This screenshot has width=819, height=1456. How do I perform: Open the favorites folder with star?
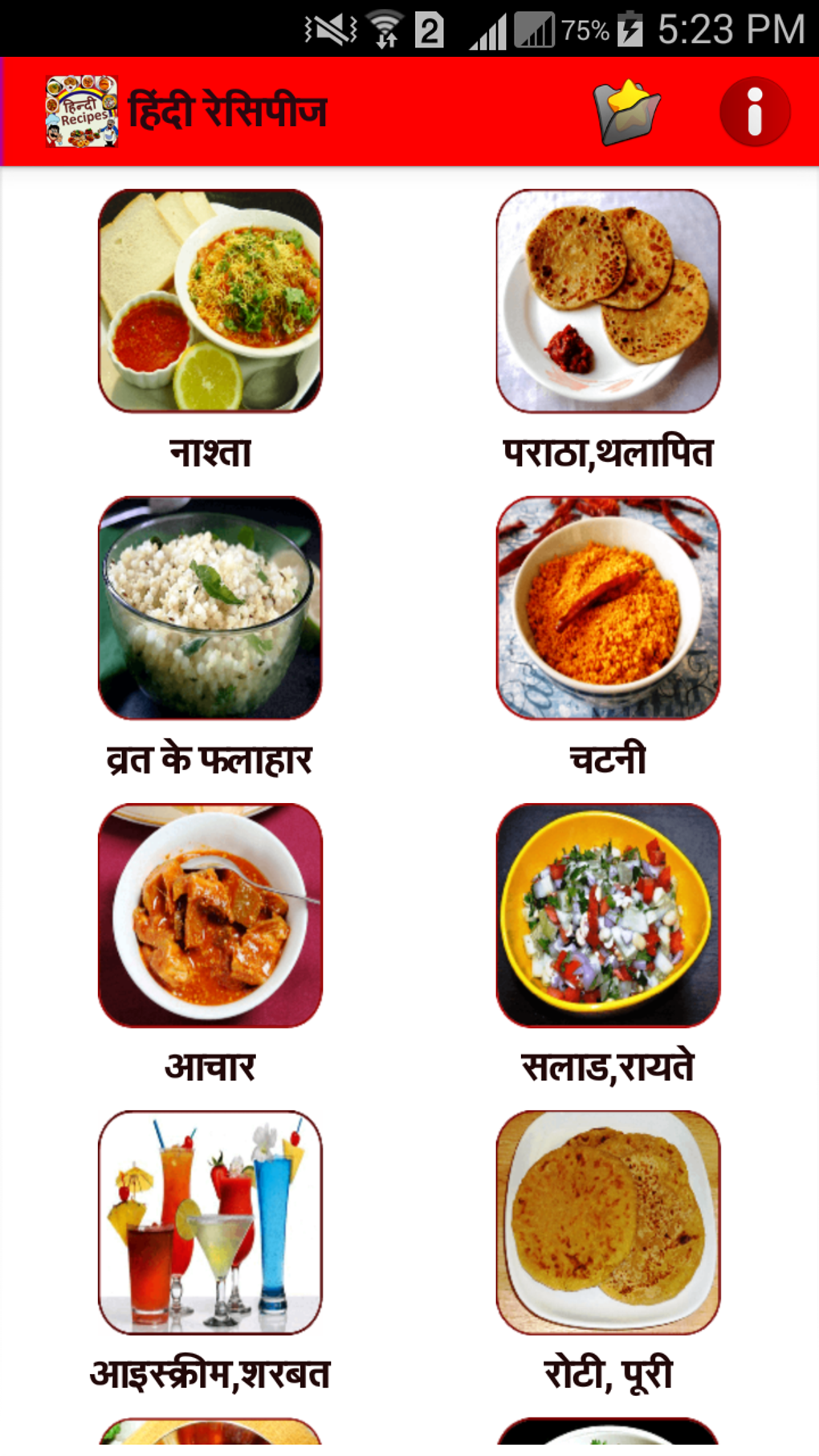[626, 112]
